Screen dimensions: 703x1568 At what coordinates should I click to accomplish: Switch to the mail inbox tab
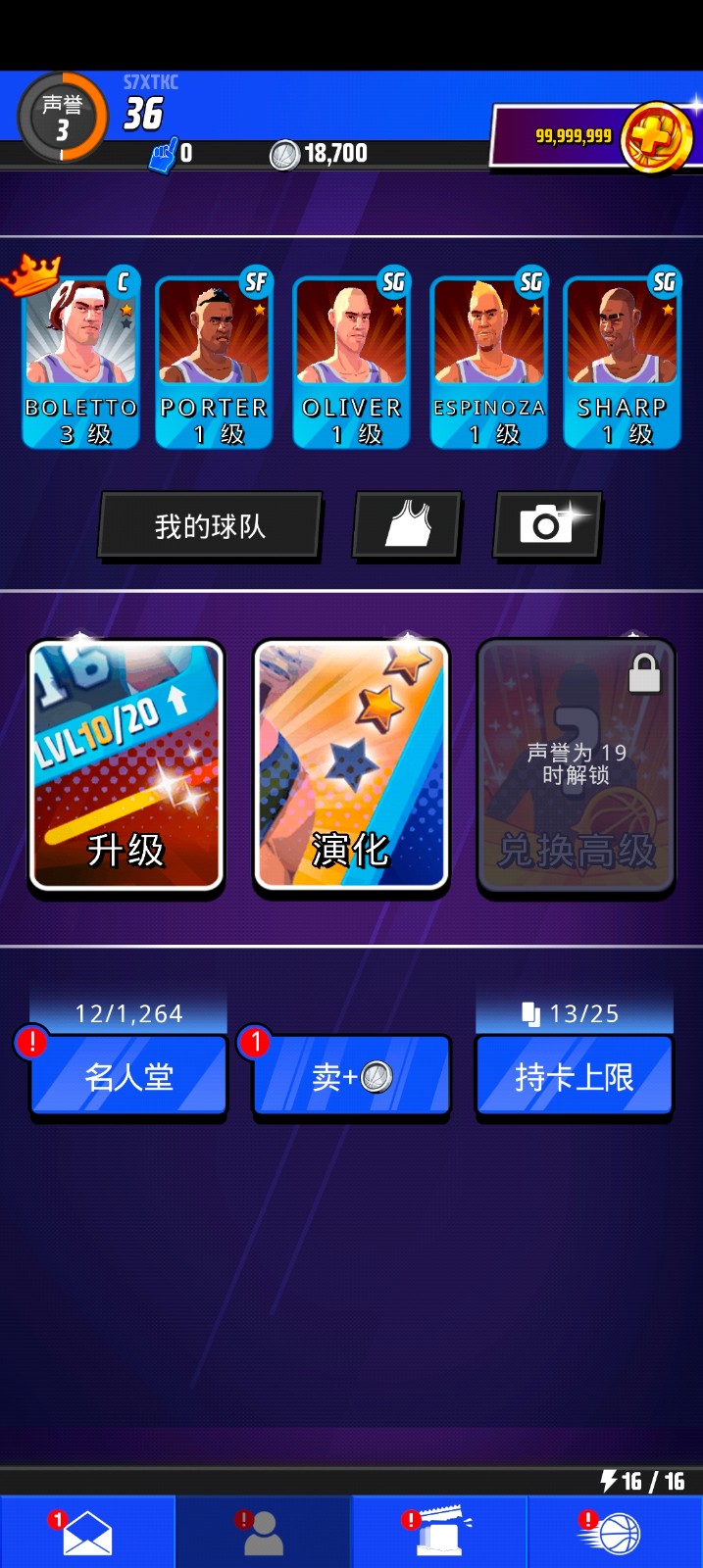(x=87, y=1533)
